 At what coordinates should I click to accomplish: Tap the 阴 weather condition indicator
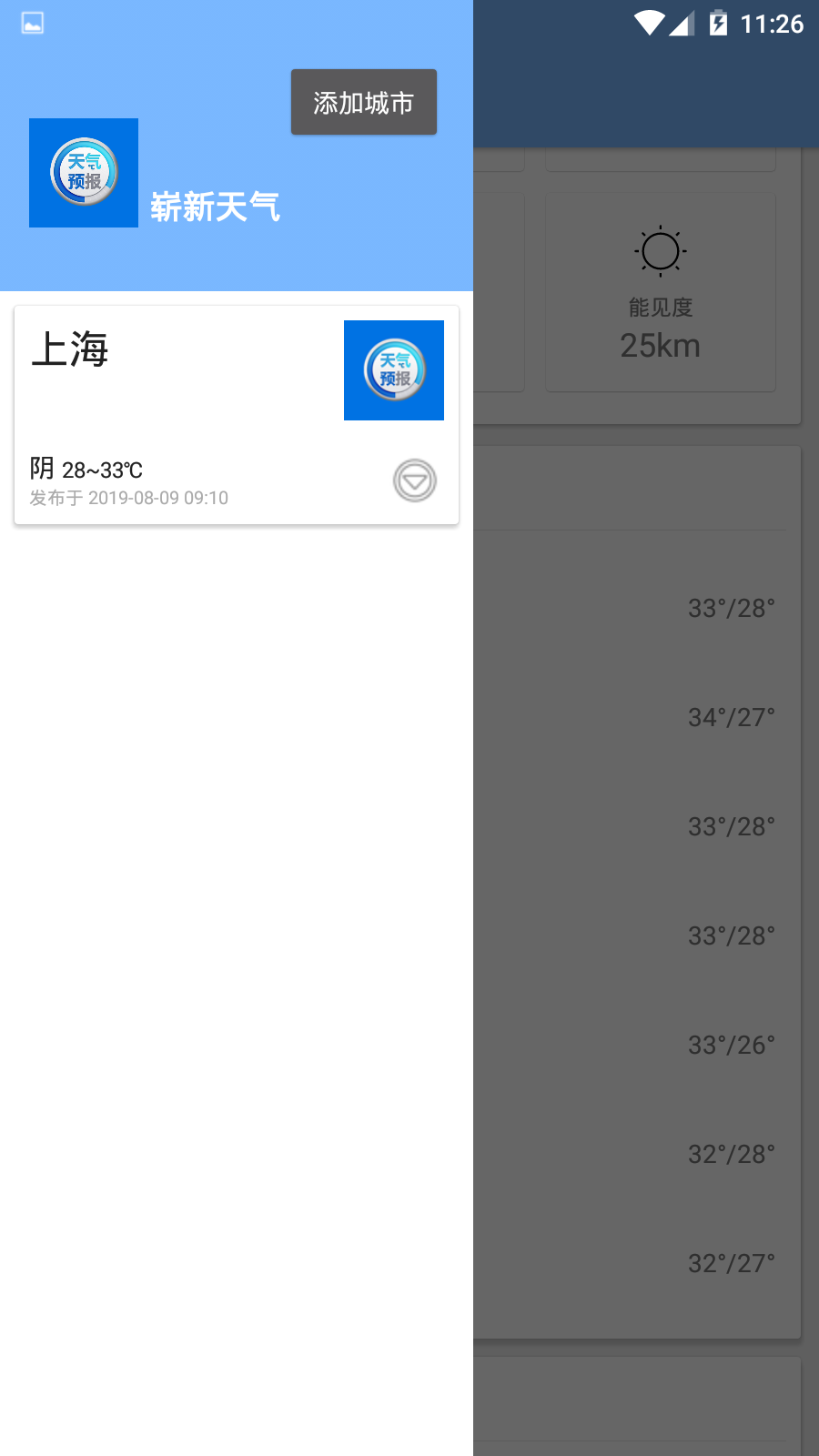(x=40, y=468)
